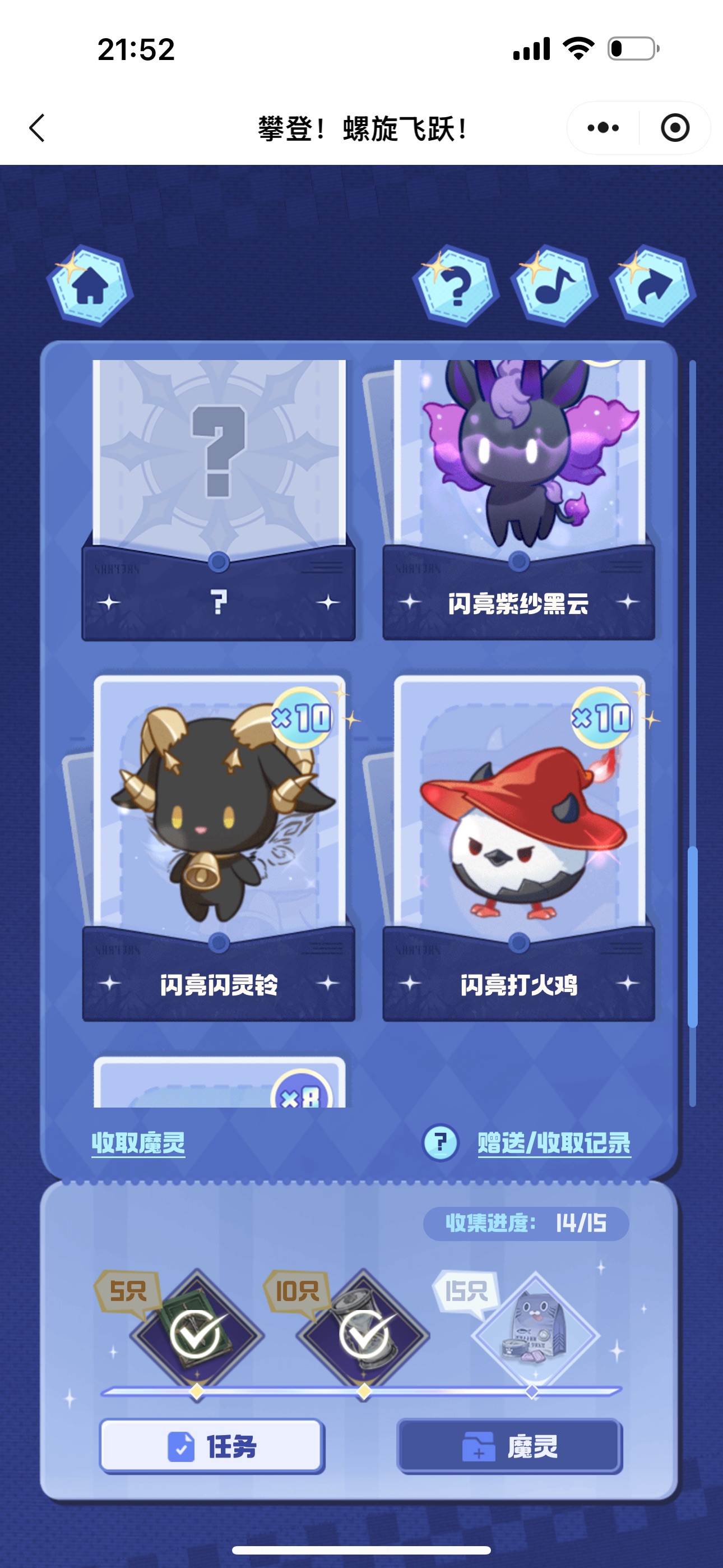Open the mini program more options menu
This screenshot has height=1568, width=723.
click(x=603, y=128)
